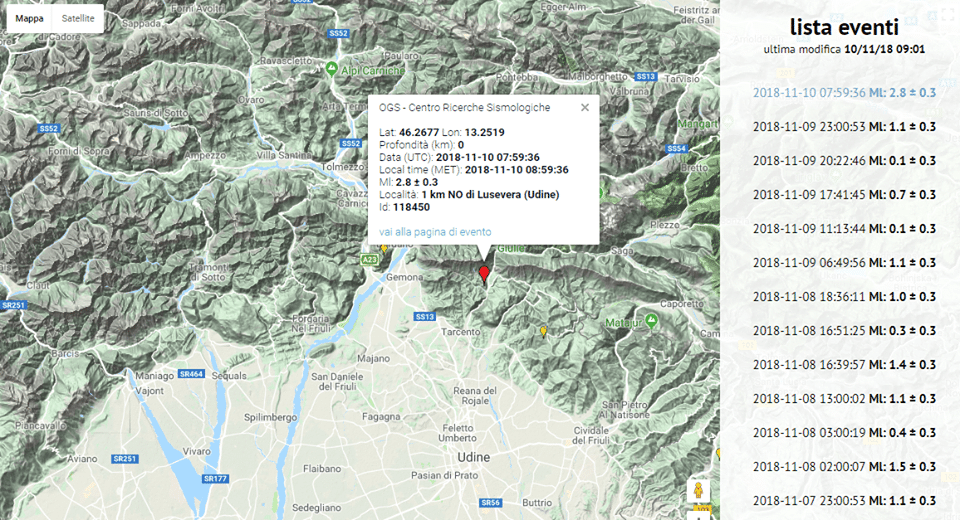Open the 2018-11-09 23:00:53 event
This screenshot has width=960, height=520.
coord(844,127)
